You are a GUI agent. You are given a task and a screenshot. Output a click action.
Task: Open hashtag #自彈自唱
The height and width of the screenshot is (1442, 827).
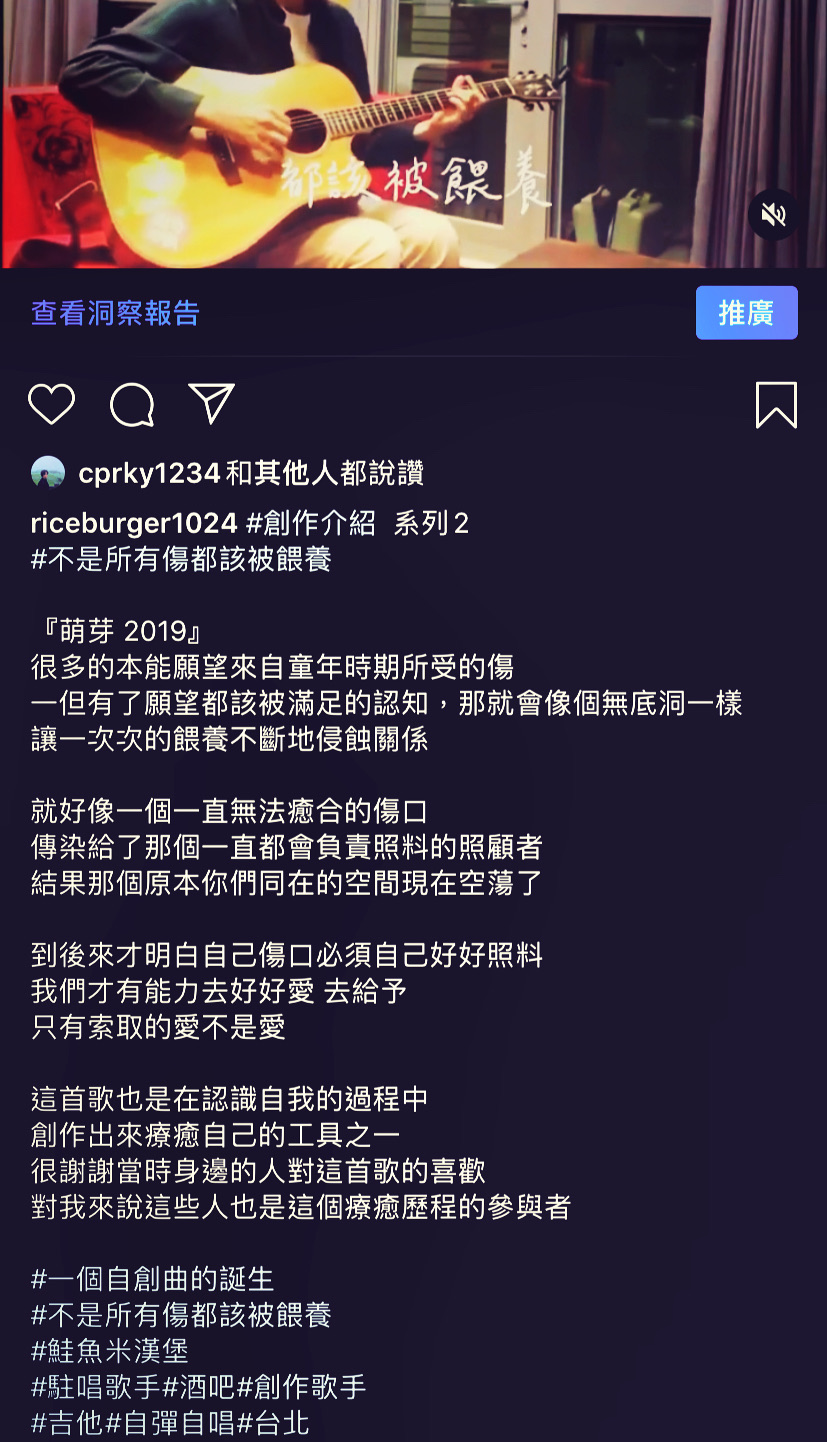[171, 1422]
